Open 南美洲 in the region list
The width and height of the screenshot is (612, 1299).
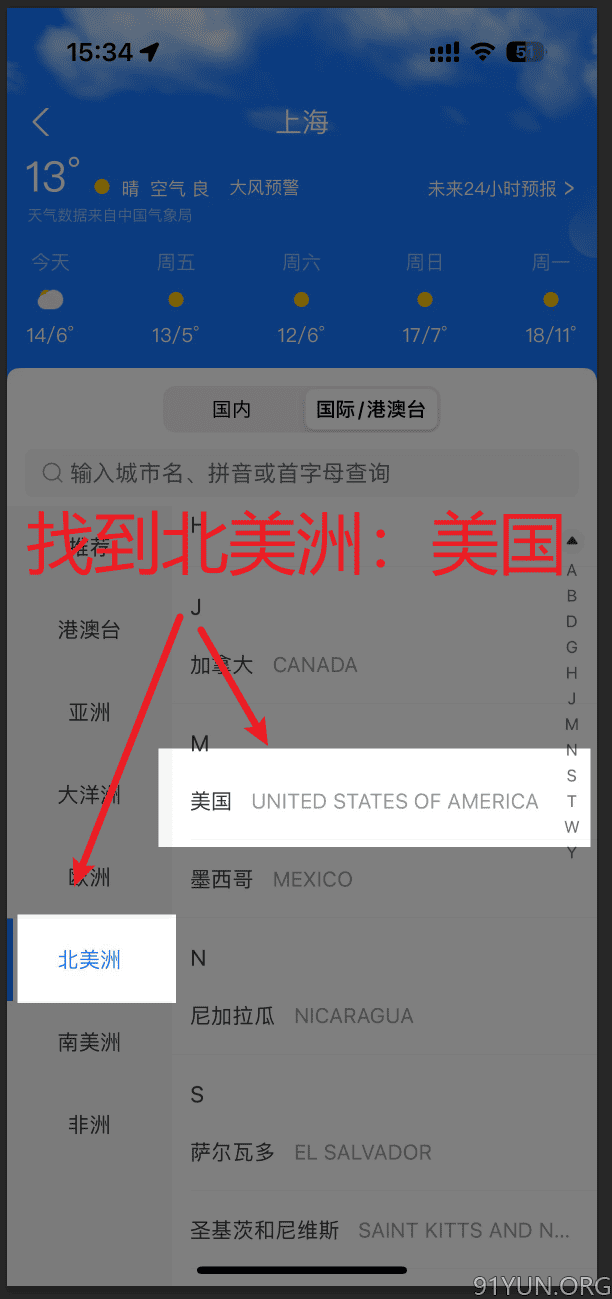89,1043
